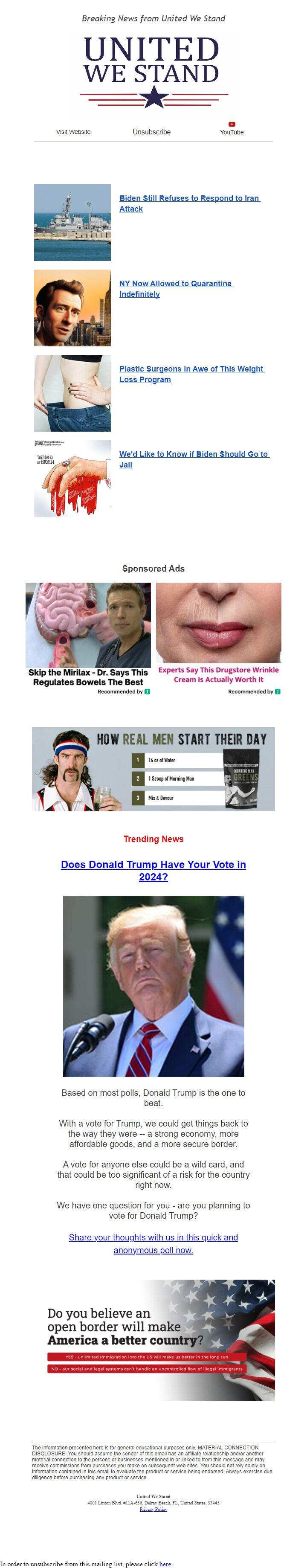
Task: Tap Unsubscribe in the header
Action: coord(151,131)
